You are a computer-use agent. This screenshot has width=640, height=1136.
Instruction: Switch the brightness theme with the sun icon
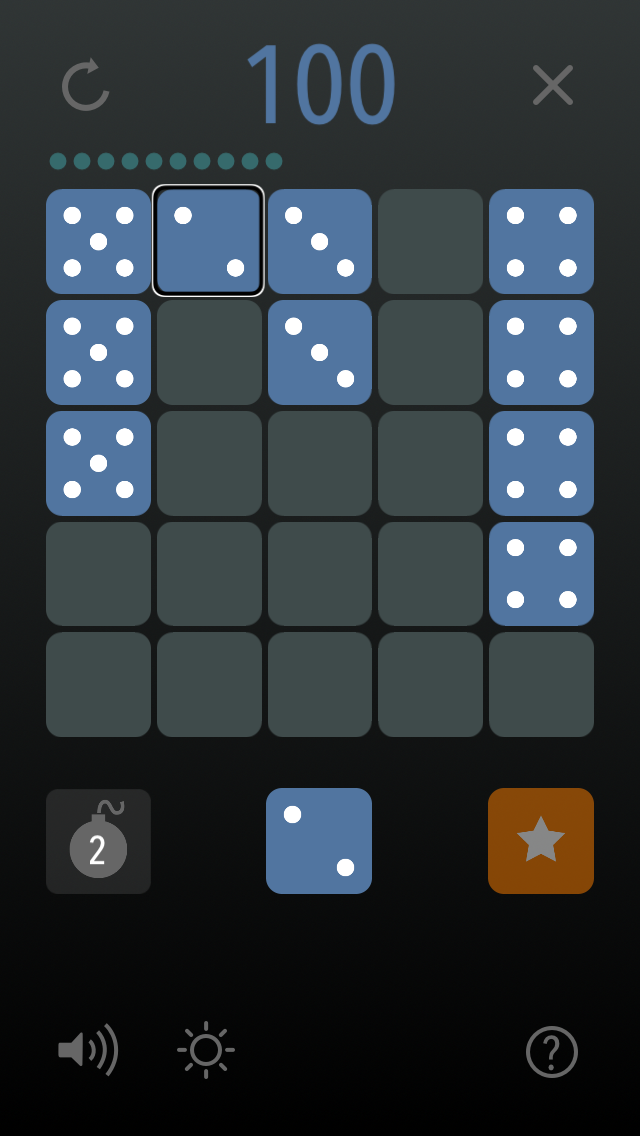click(x=206, y=1050)
